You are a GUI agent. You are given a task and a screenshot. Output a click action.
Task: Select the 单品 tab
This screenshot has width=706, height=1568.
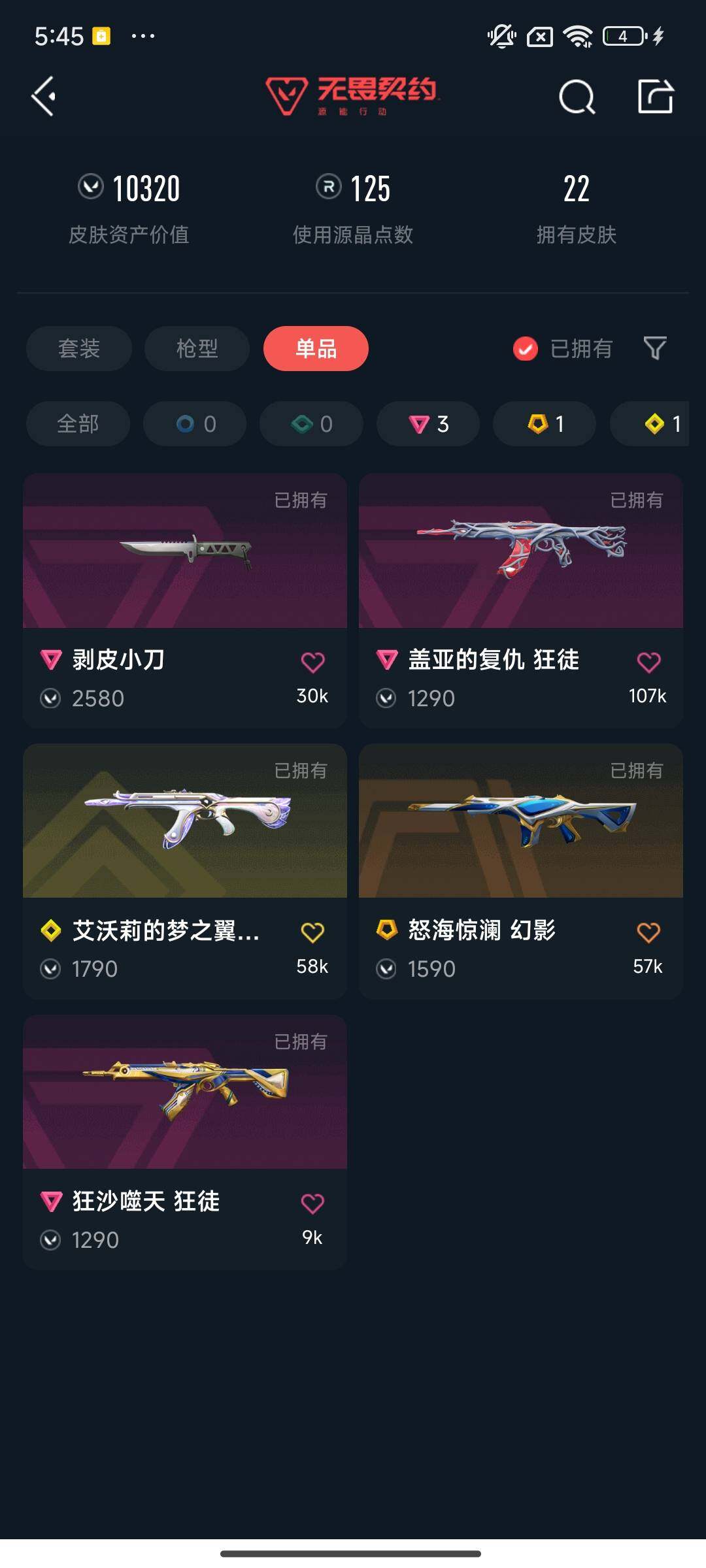coord(316,349)
